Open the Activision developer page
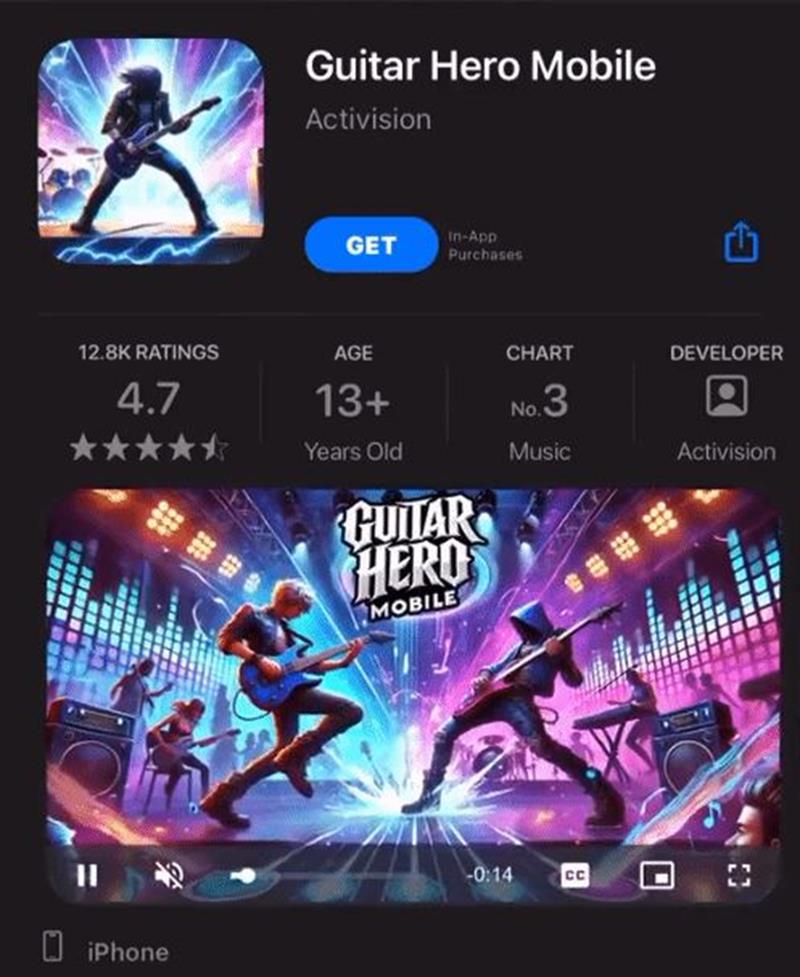 (x=725, y=402)
